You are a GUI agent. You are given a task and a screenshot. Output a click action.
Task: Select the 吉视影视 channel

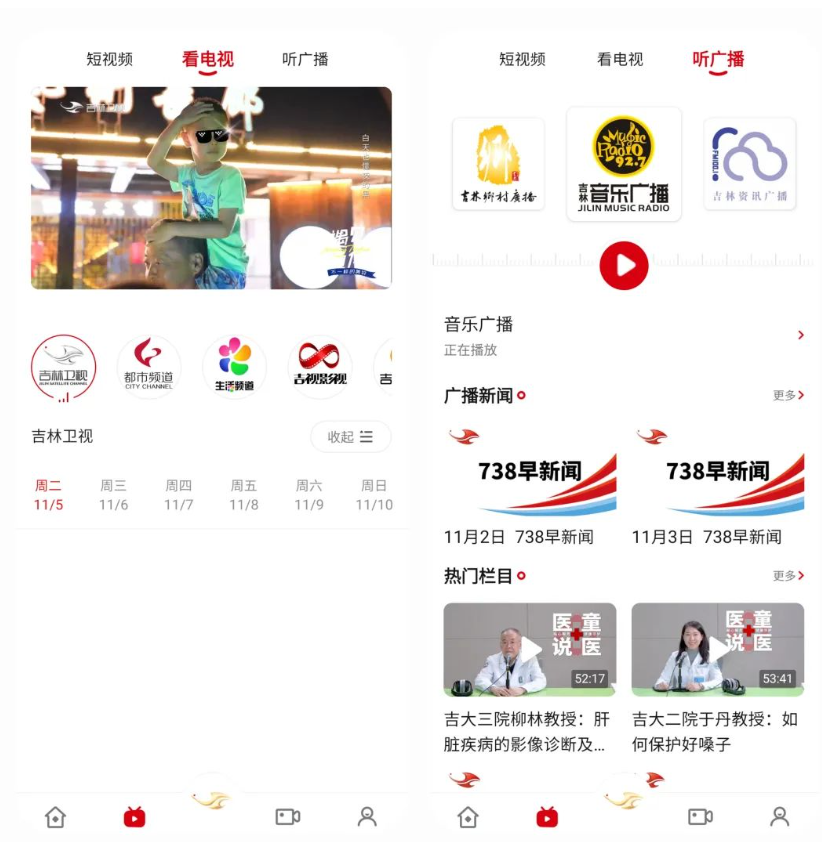pos(320,366)
